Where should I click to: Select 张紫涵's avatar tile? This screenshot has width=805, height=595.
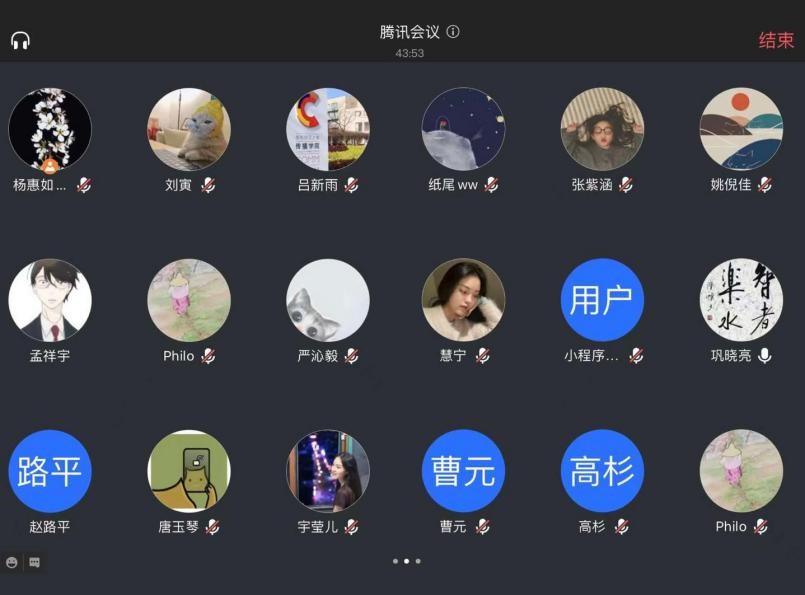coord(602,129)
